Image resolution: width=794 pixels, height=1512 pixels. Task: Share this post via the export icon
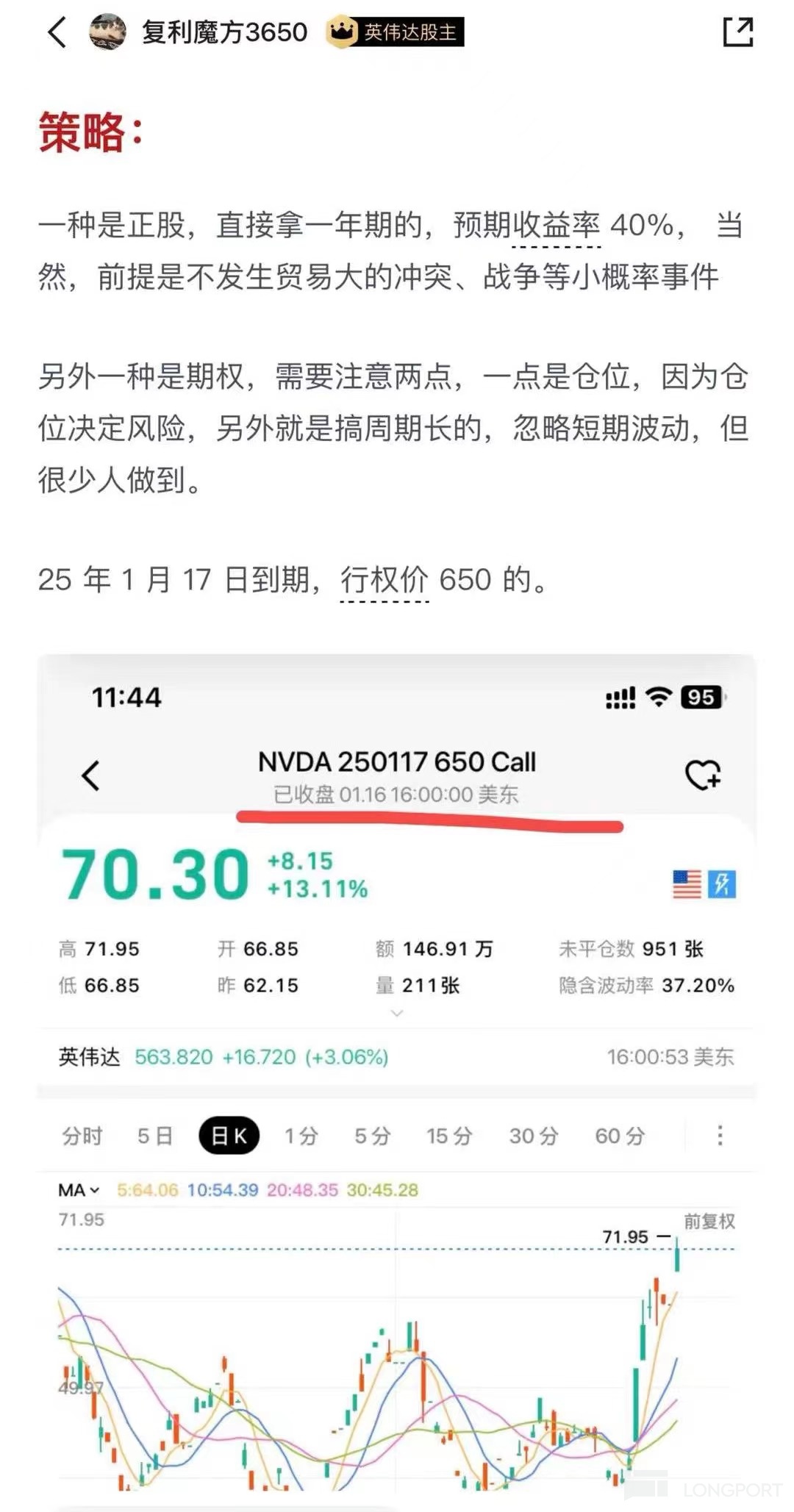coord(737,32)
